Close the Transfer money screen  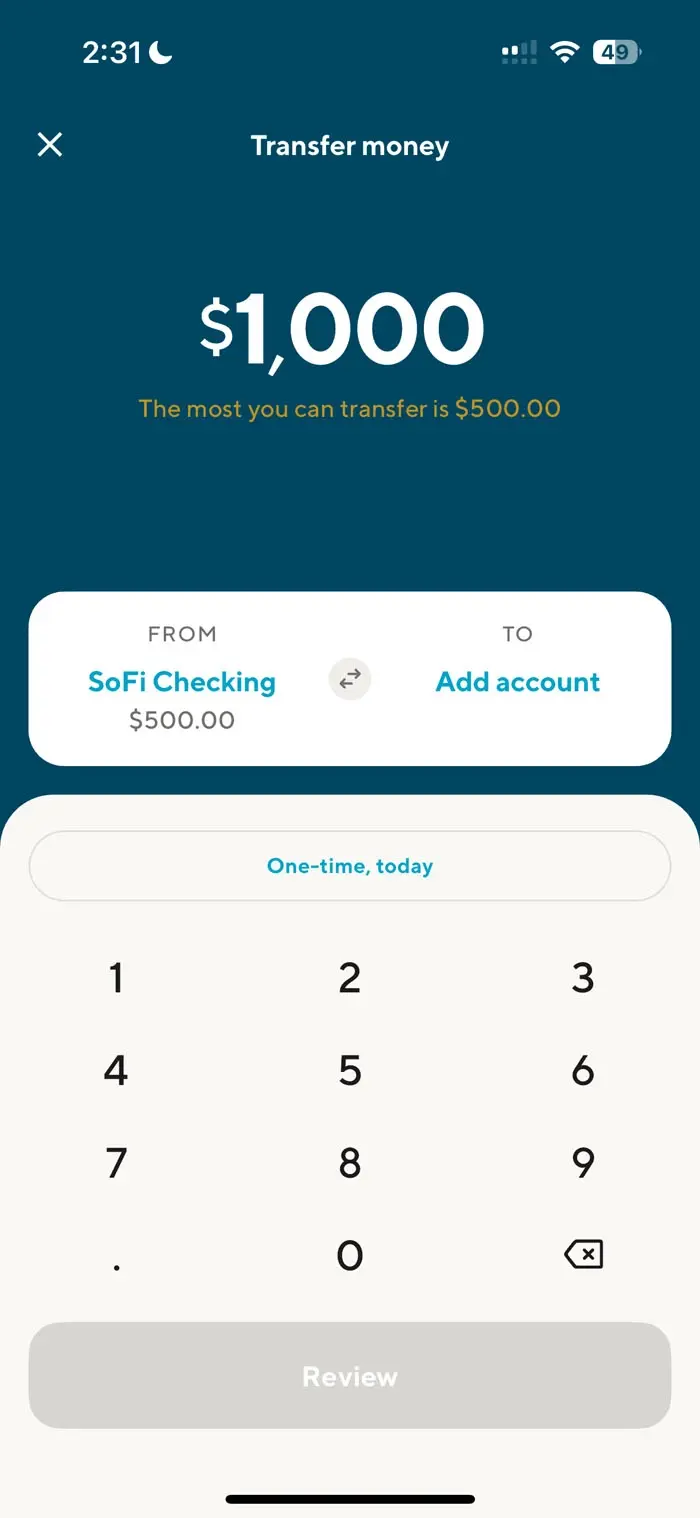click(x=50, y=145)
